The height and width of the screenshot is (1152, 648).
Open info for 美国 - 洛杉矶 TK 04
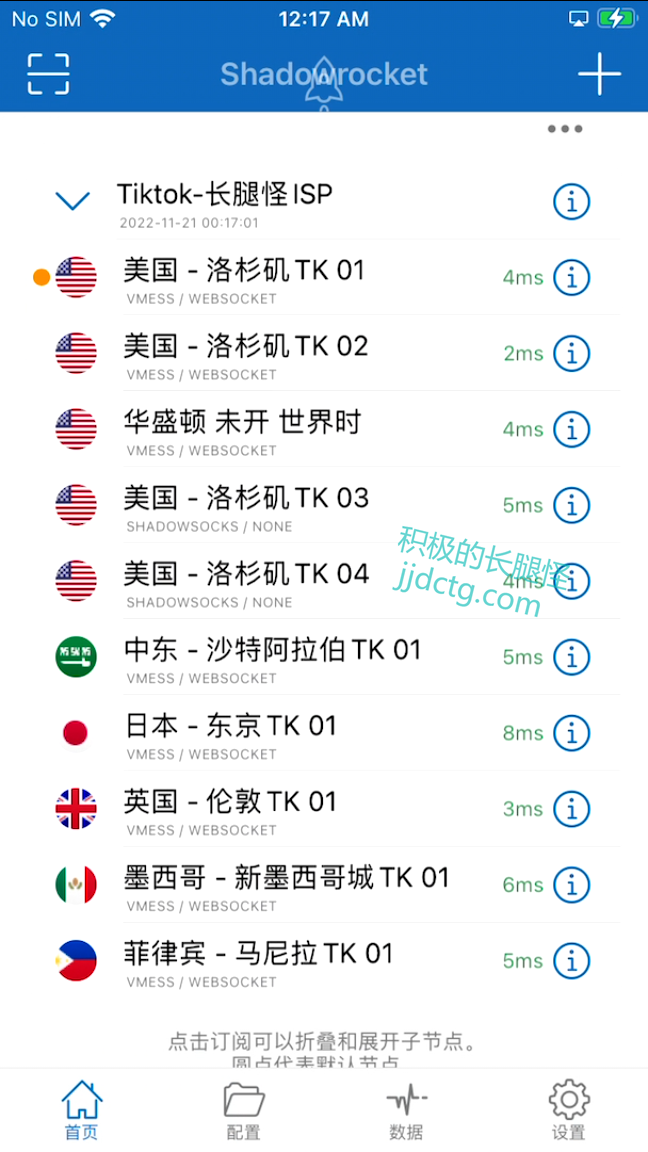click(573, 581)
